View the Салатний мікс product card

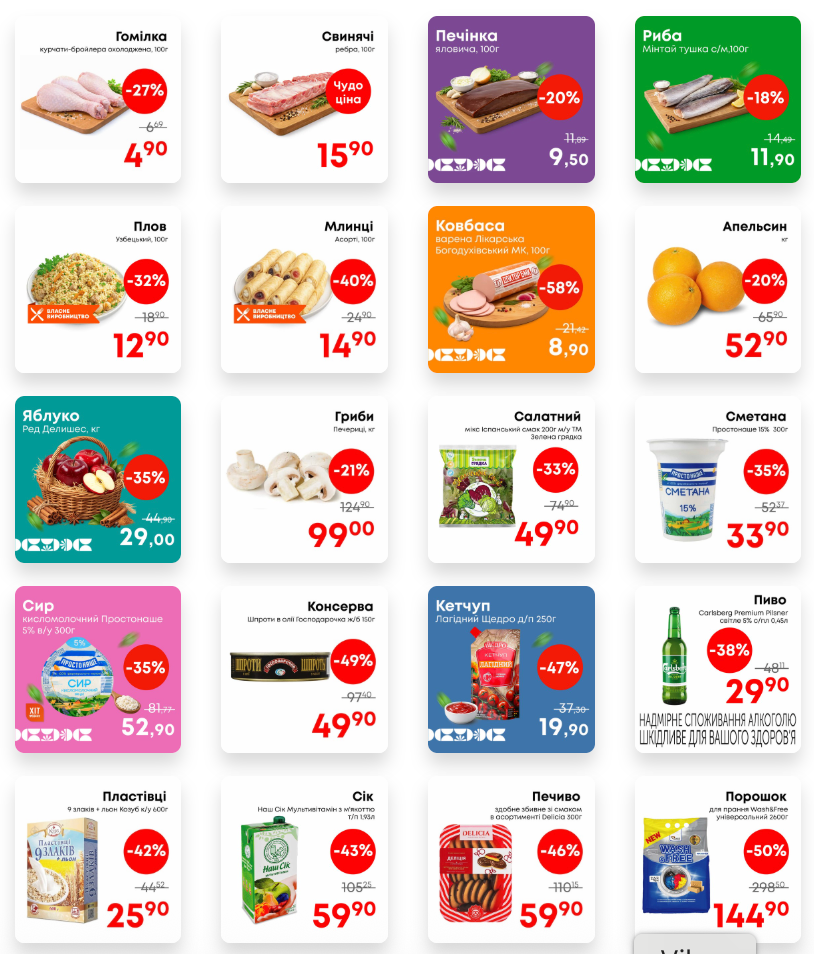pos(511,480)
